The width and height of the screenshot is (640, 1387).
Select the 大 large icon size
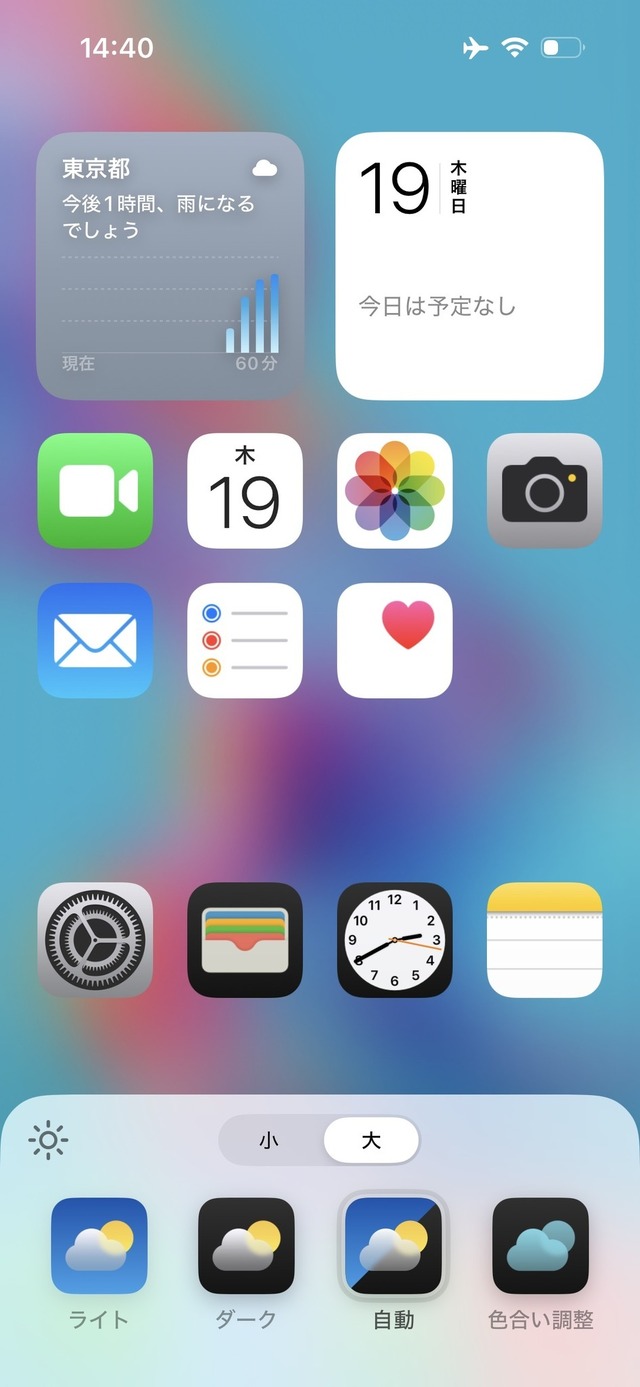371,1140
